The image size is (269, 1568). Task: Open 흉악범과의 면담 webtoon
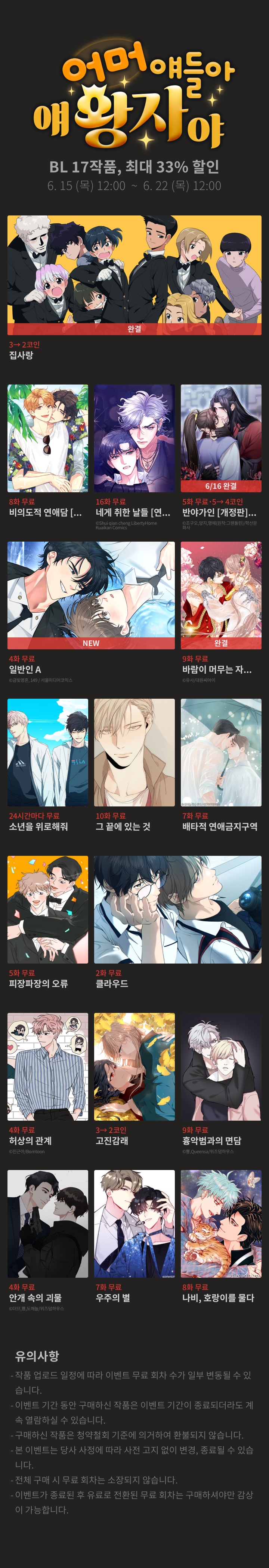(221, 1066)
